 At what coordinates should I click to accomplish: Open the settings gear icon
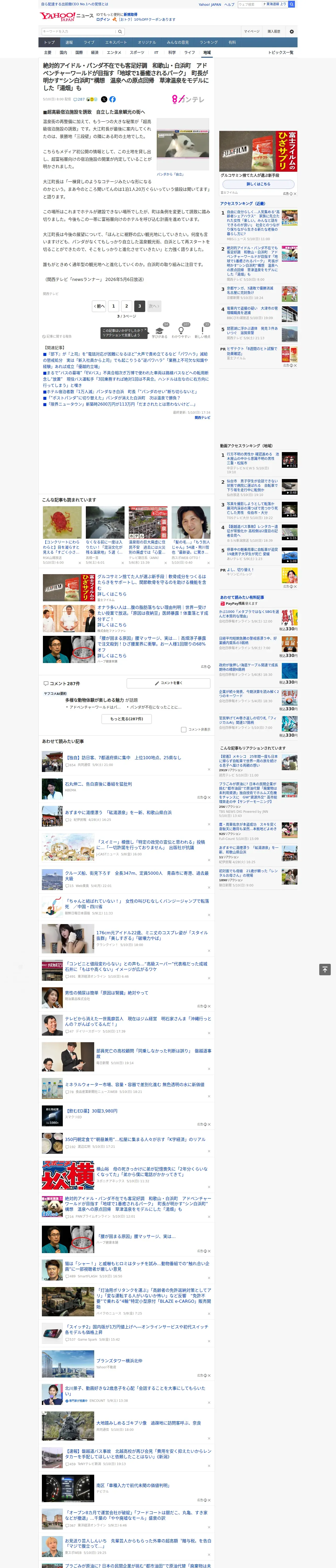(292, 31)
